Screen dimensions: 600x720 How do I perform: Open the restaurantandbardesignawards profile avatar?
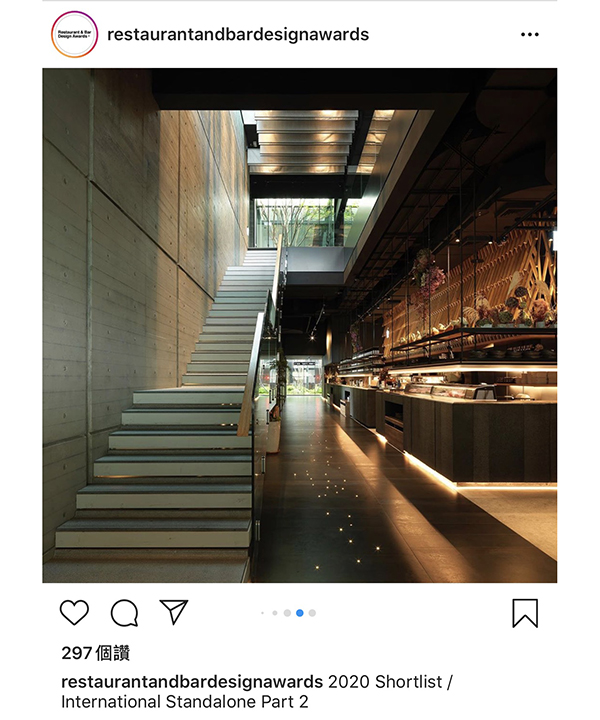pos(74,35)
